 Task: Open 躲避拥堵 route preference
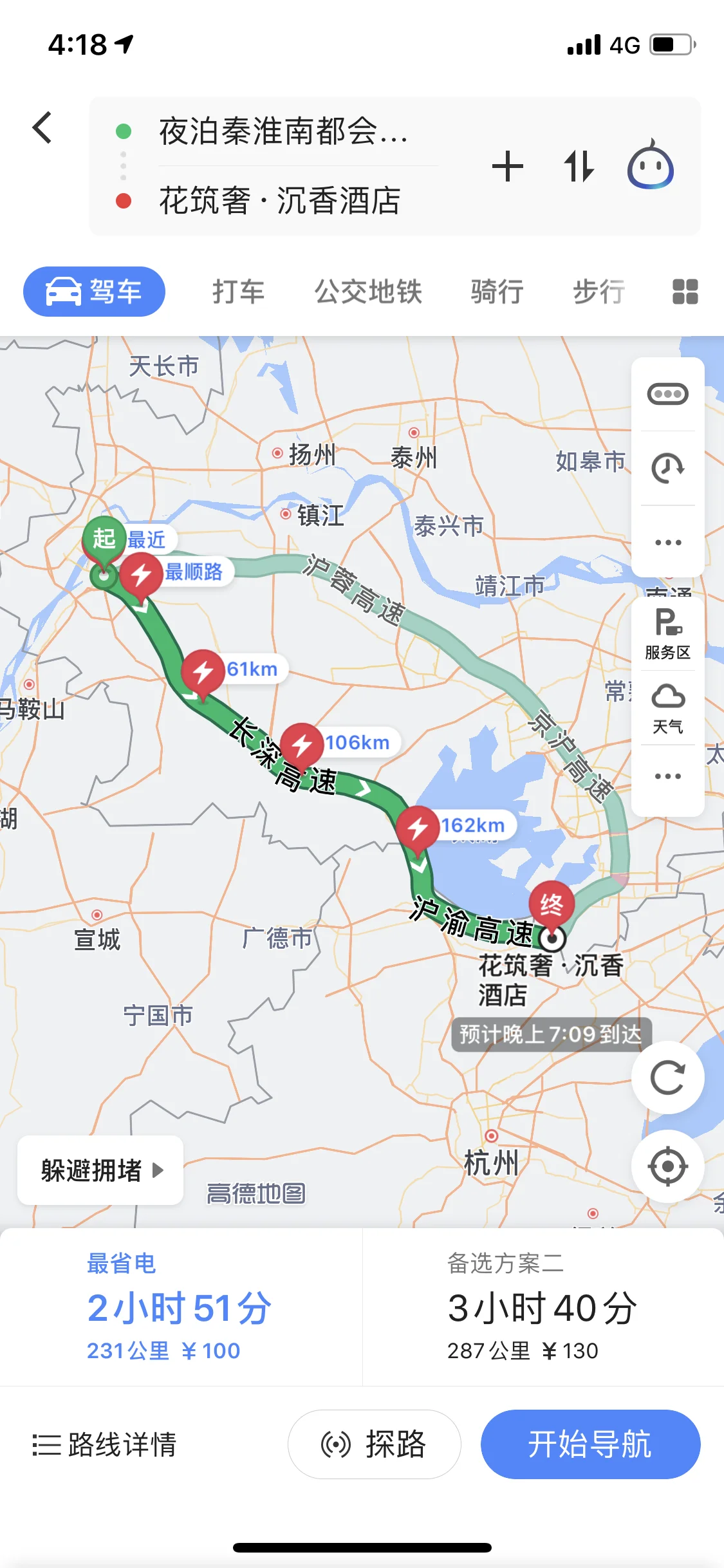[101, 1170]
